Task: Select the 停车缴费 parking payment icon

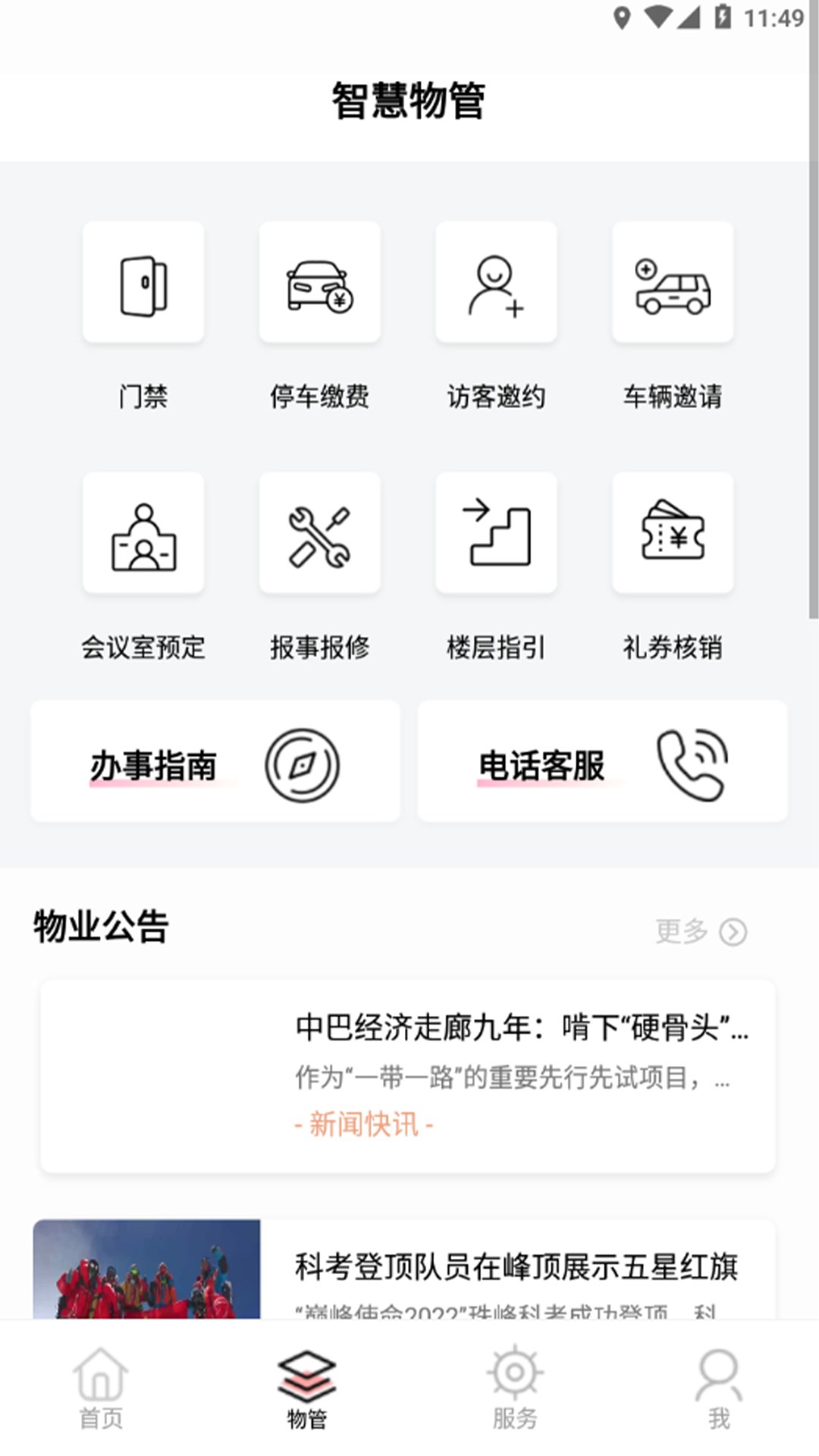Action: point(319,282)
